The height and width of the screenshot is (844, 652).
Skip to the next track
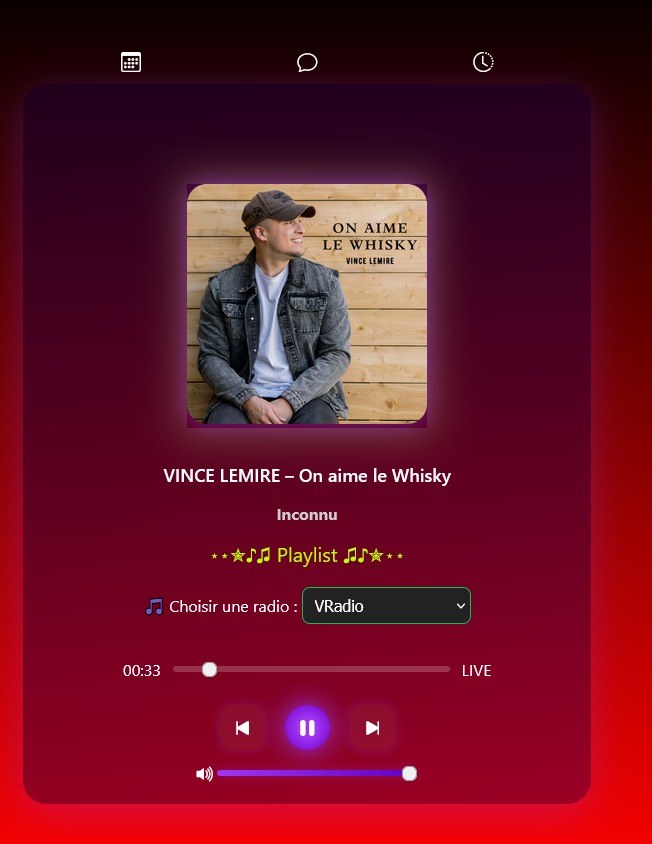tap(372, 728)
